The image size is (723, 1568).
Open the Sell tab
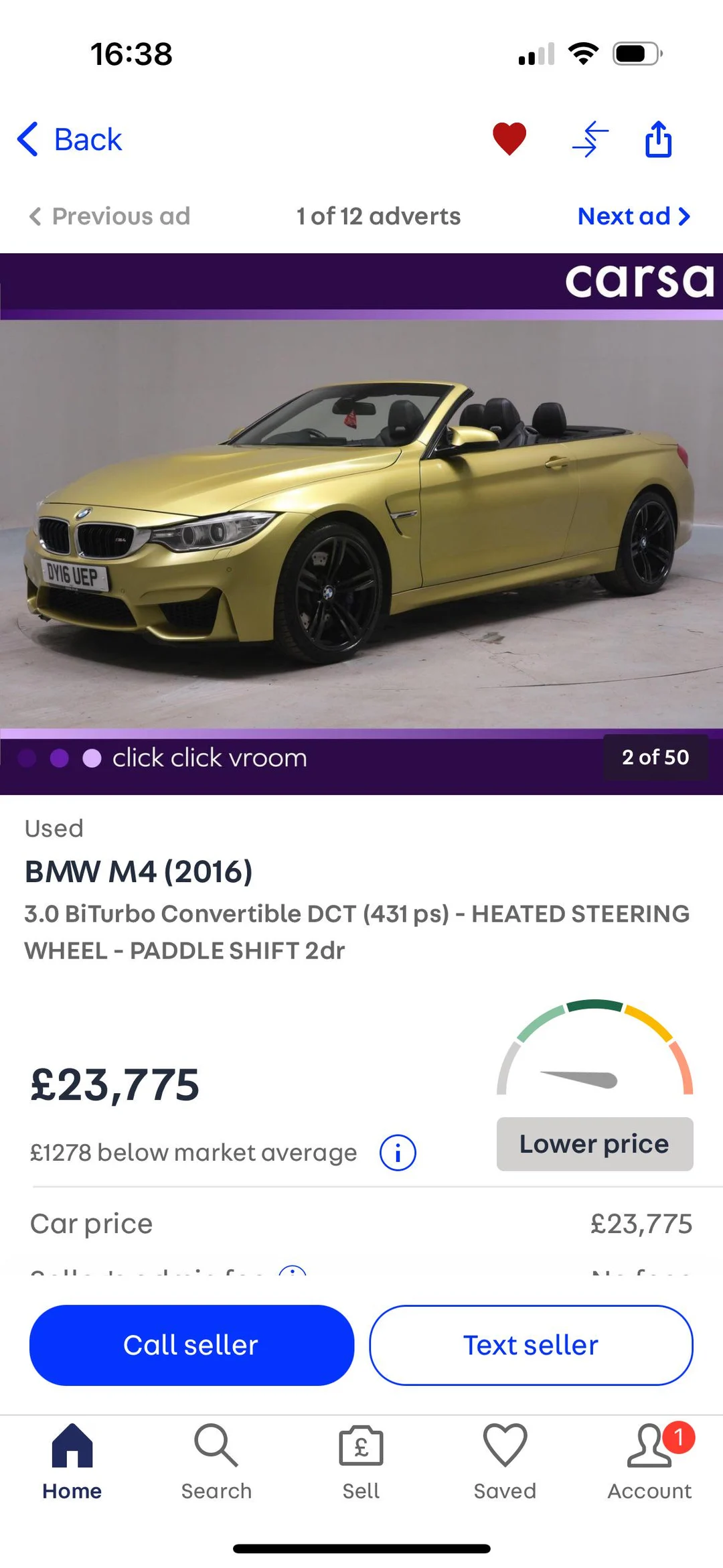tap(361, 1462)
